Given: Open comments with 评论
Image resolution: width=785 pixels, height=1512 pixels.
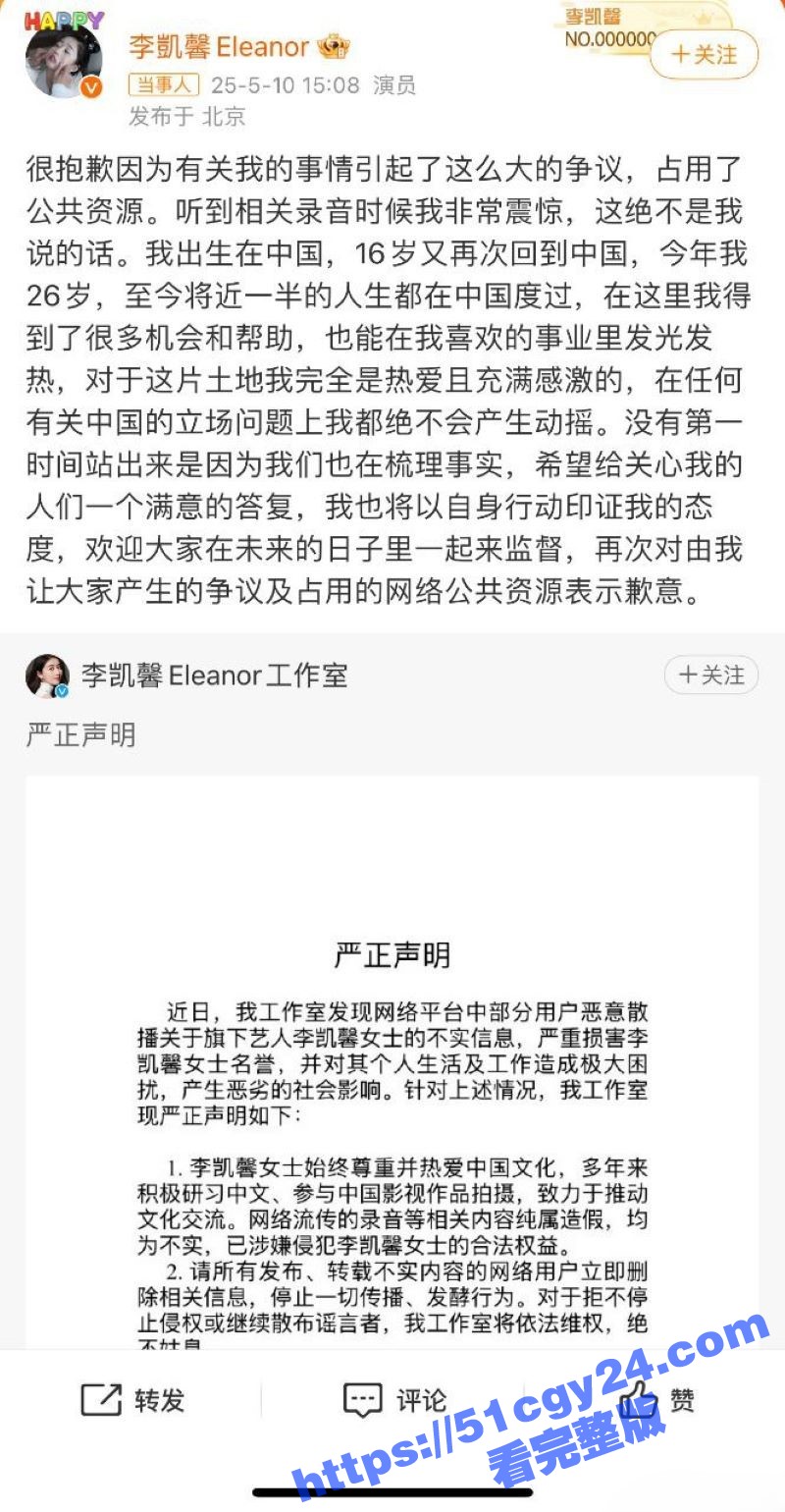Looking at the screenshot, I should (x=394, y=1400).
